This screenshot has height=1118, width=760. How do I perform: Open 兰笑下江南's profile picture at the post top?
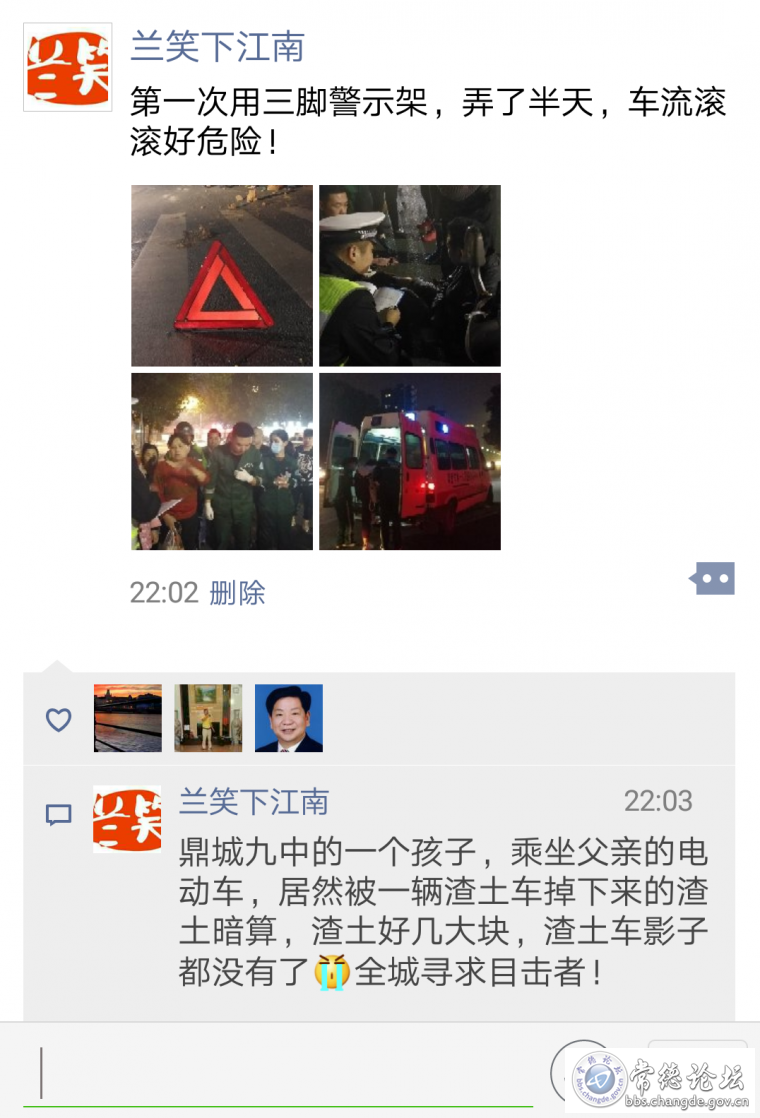pyautogui.click(x=67, y=67)
